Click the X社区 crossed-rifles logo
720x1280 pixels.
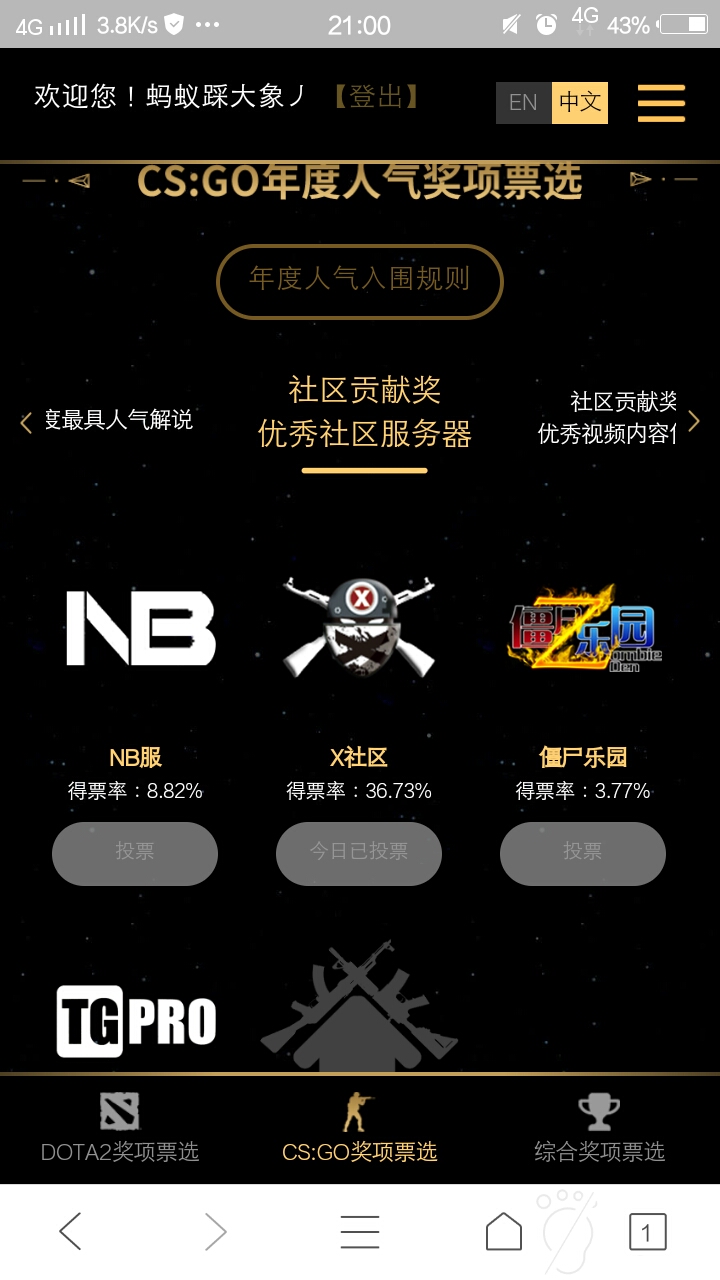click(x=360, y=630)
